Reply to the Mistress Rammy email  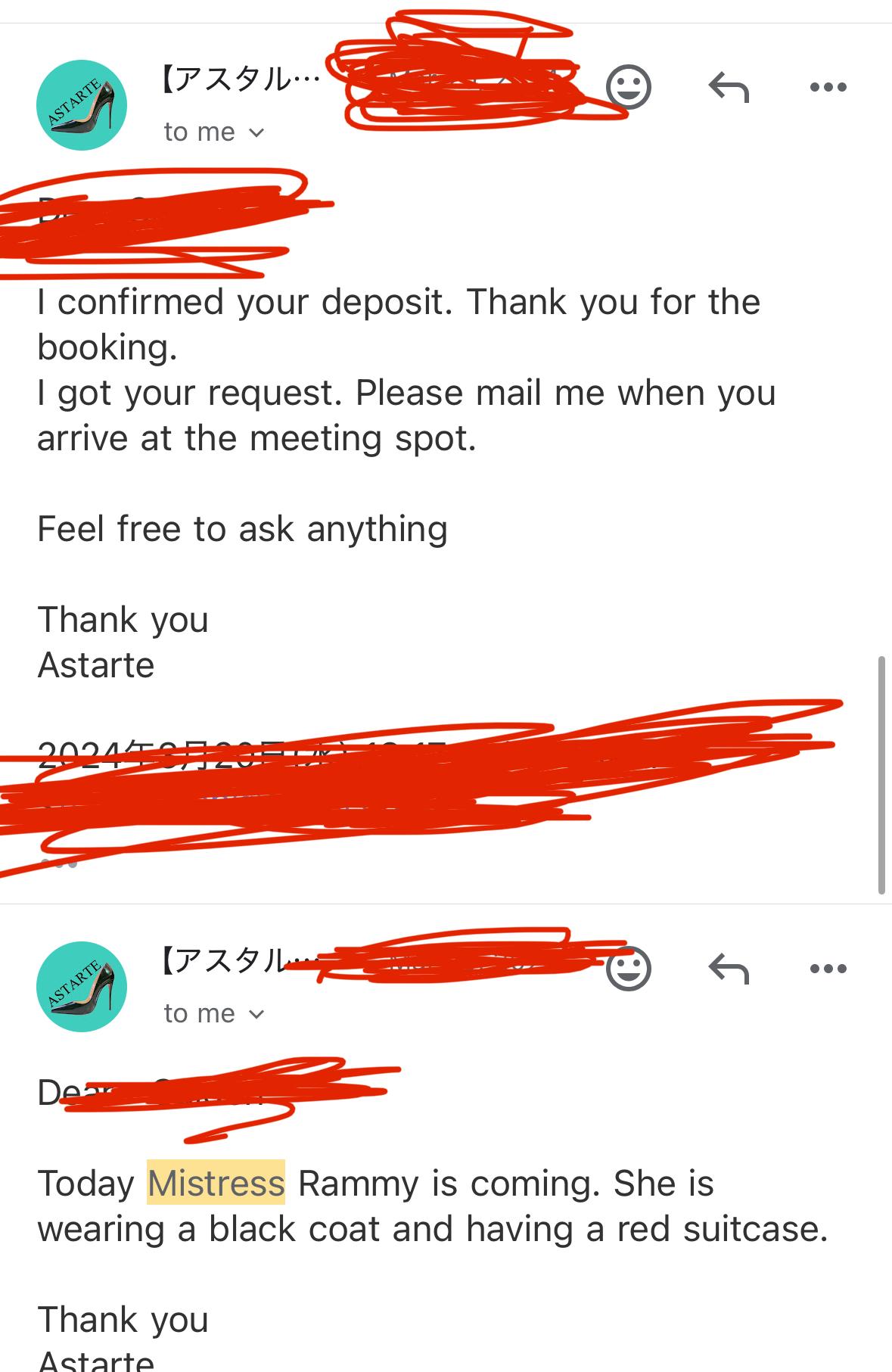click(729, 969)
